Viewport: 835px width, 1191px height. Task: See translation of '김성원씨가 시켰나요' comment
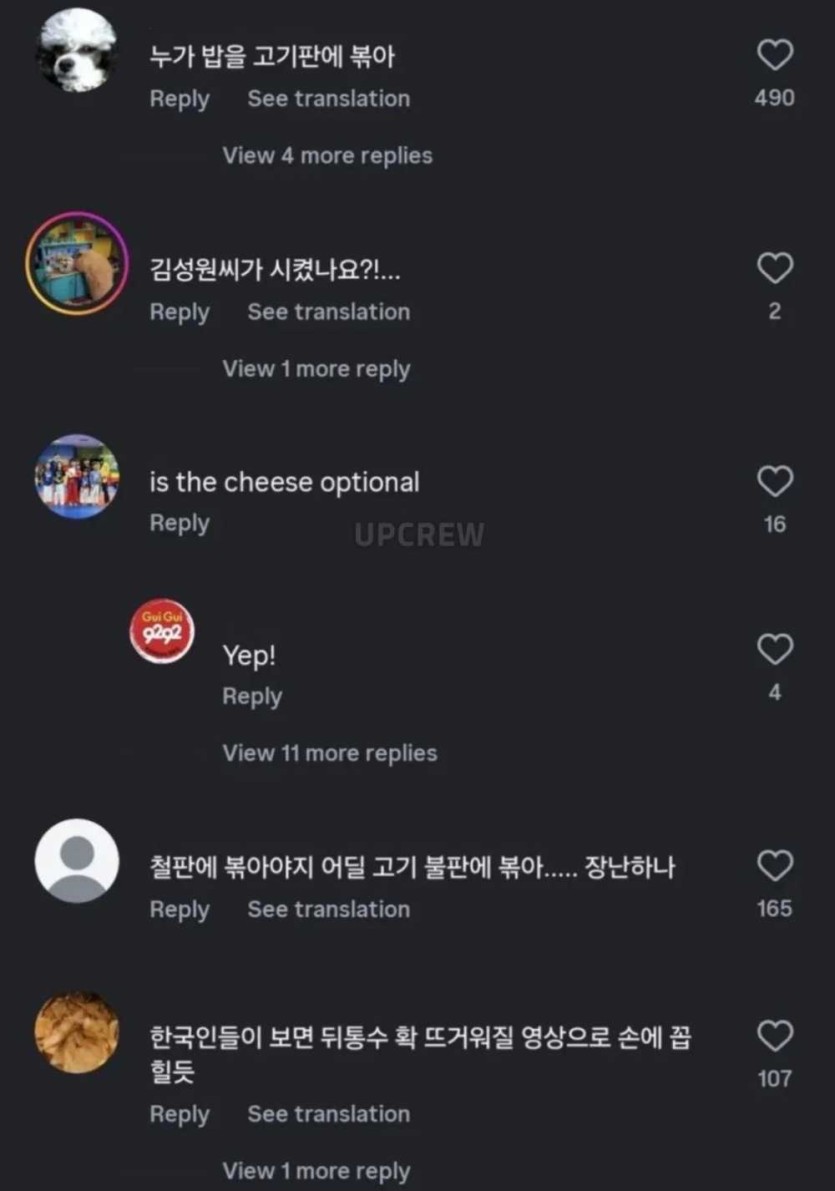[328, 312]
